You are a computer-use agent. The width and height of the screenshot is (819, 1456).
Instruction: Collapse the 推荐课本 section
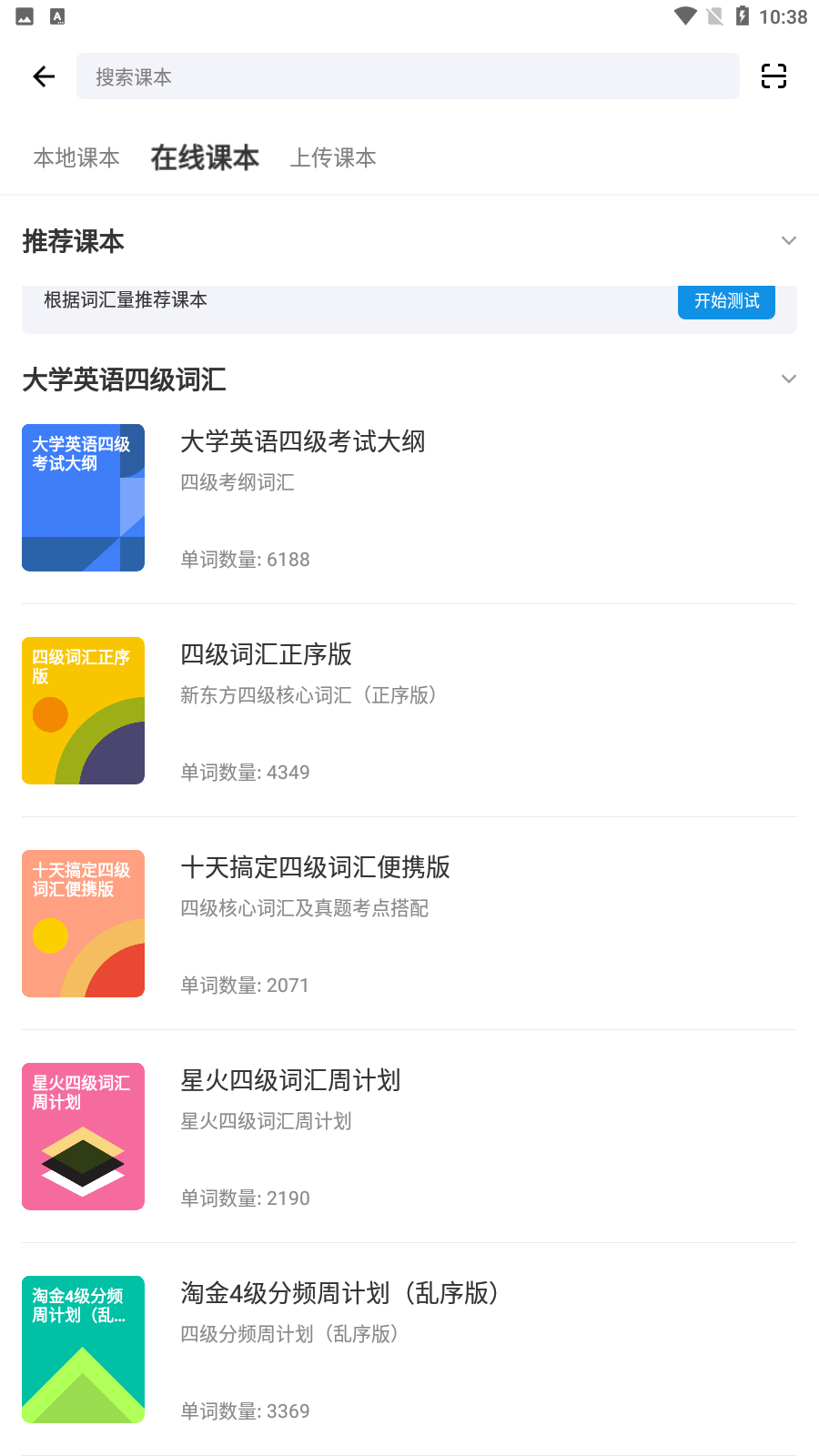(x=788, y=241)
